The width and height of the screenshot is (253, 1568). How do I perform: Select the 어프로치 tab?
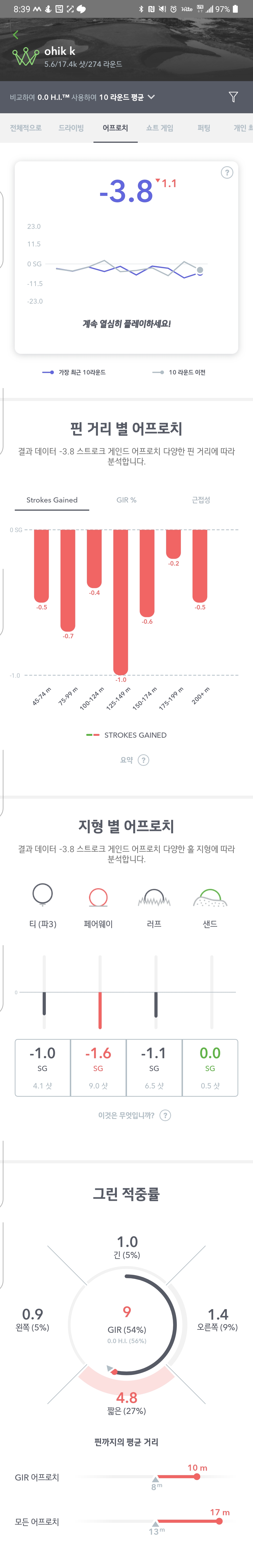tap(115, 128)
